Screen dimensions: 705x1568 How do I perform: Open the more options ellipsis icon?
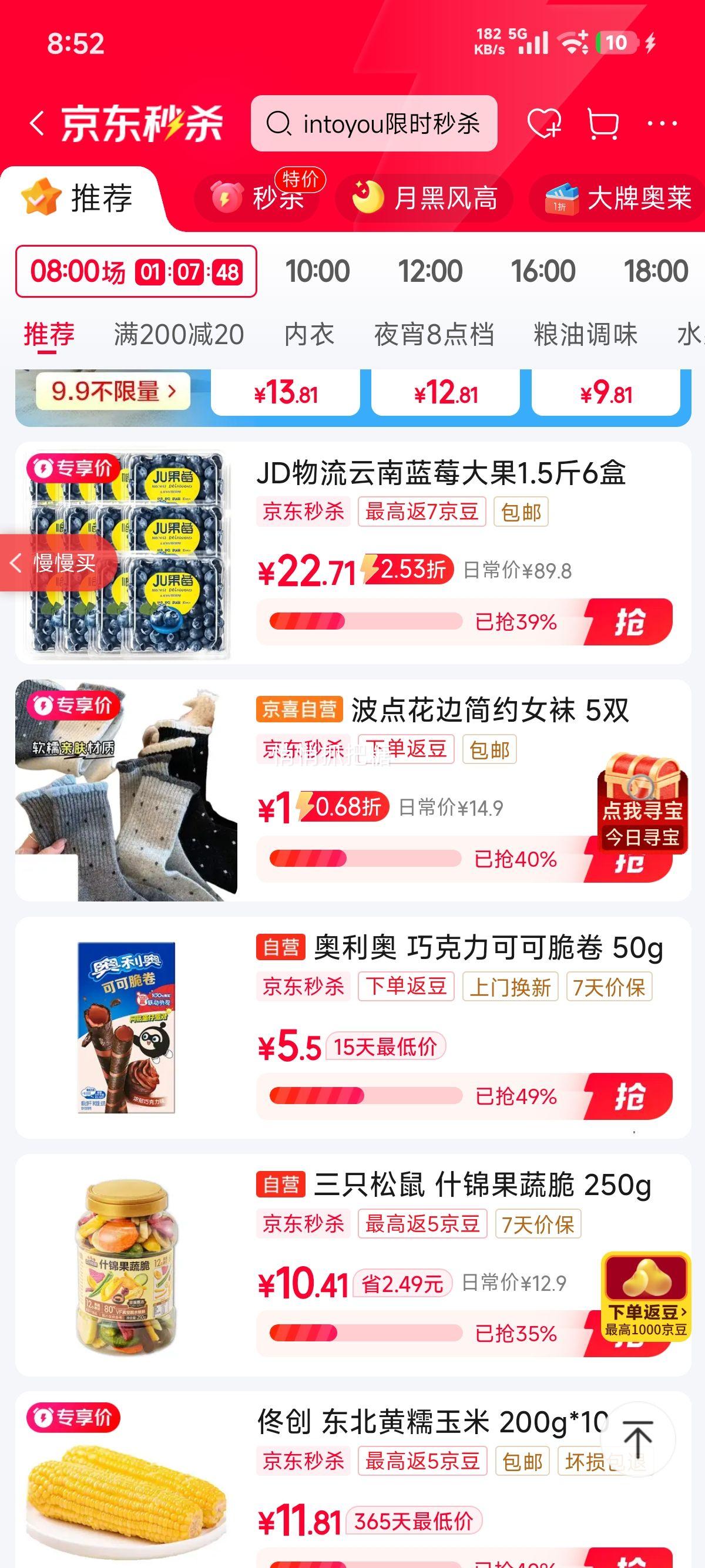click(x=661, y=124)
